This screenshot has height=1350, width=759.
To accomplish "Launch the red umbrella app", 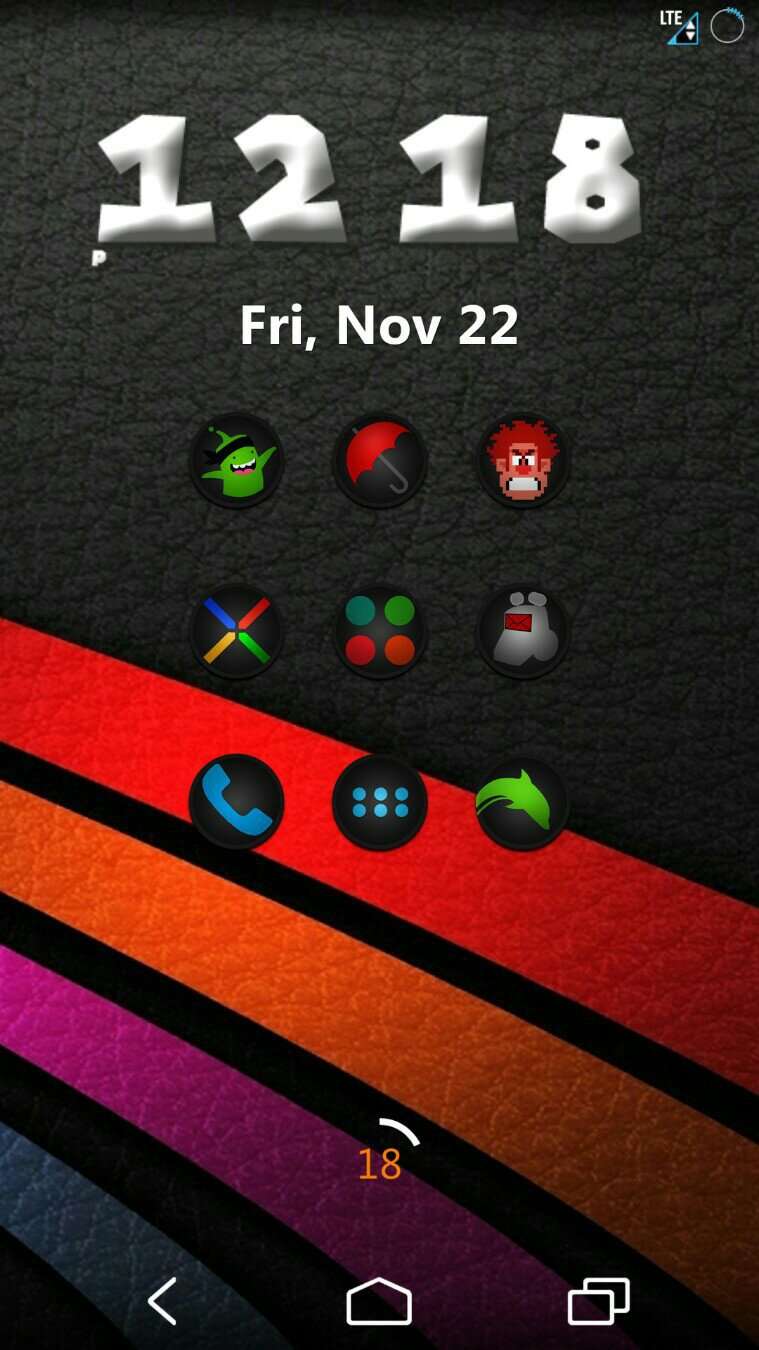I will coord(380,461).
